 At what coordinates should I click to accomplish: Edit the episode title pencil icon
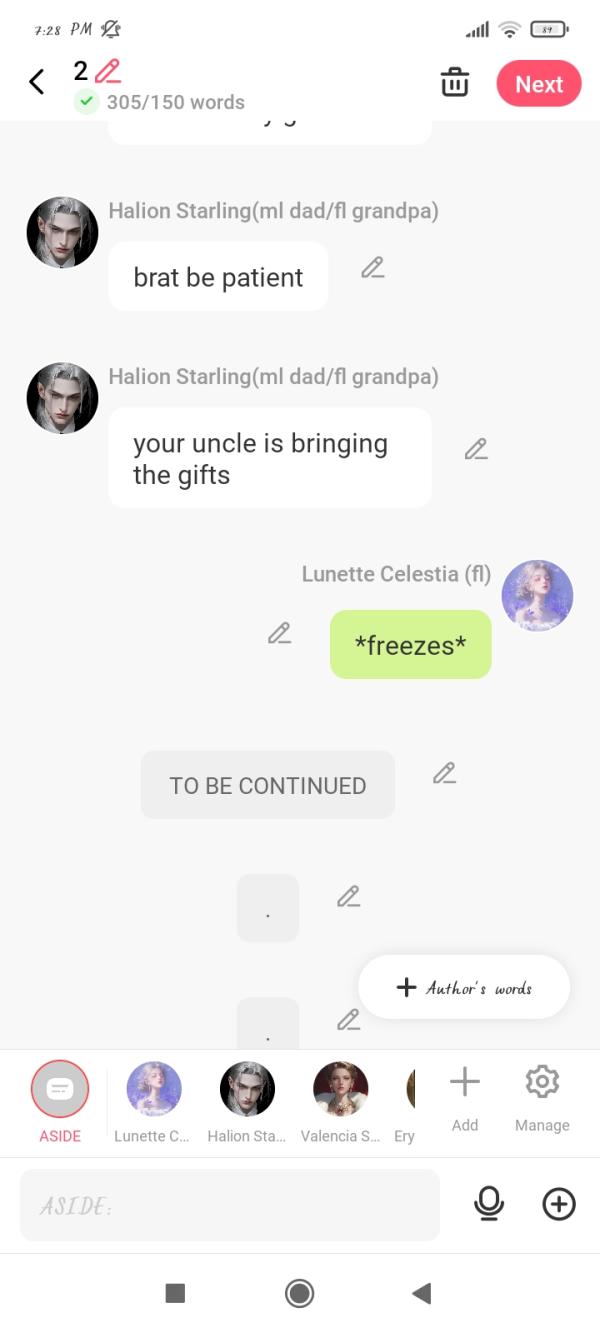point(107,71)
